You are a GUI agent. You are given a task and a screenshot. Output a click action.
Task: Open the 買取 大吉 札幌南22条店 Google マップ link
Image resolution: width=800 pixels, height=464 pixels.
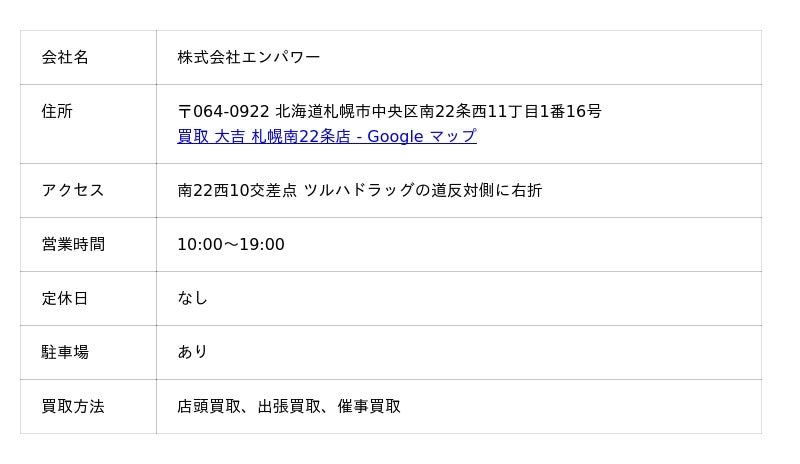point(326,136)
